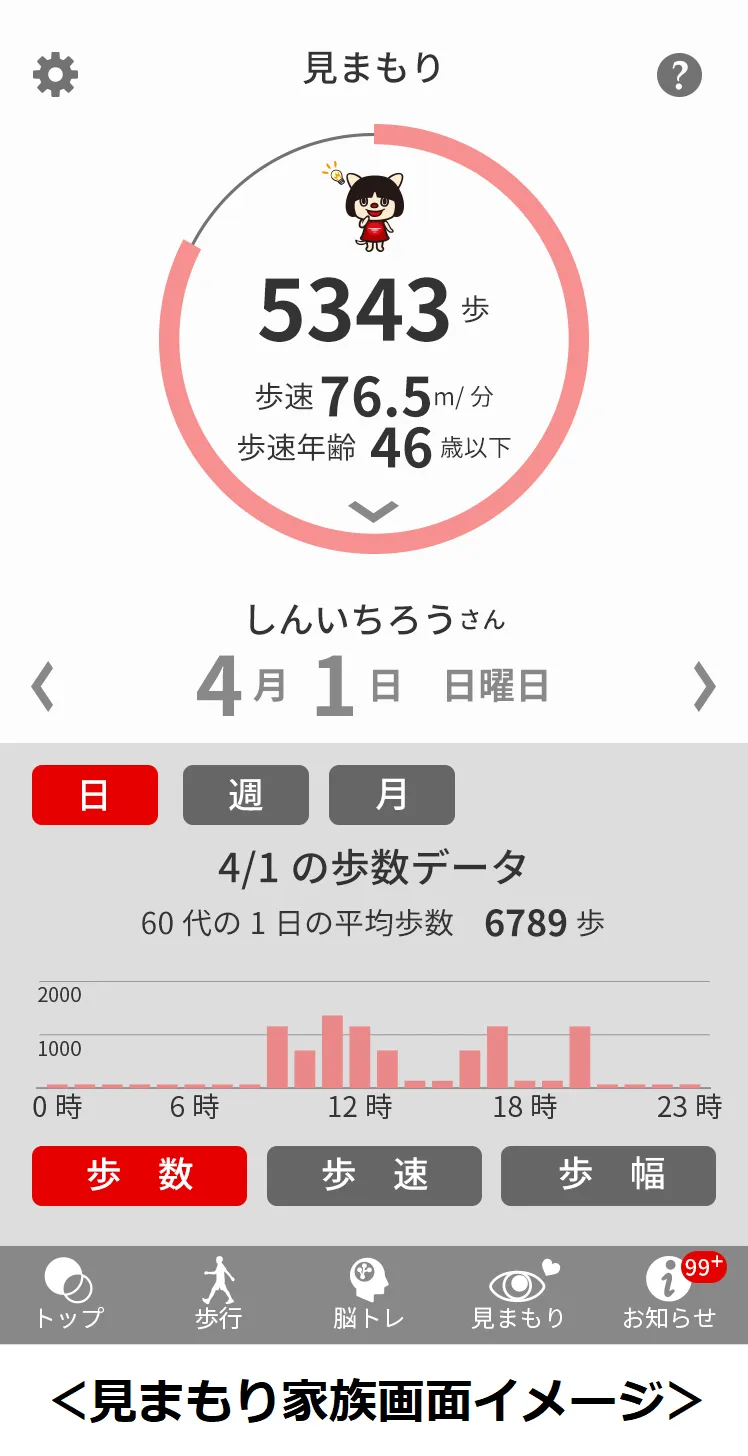
Task: Show 歩速 walking speed data
Action: click(x=374, y=1176)
